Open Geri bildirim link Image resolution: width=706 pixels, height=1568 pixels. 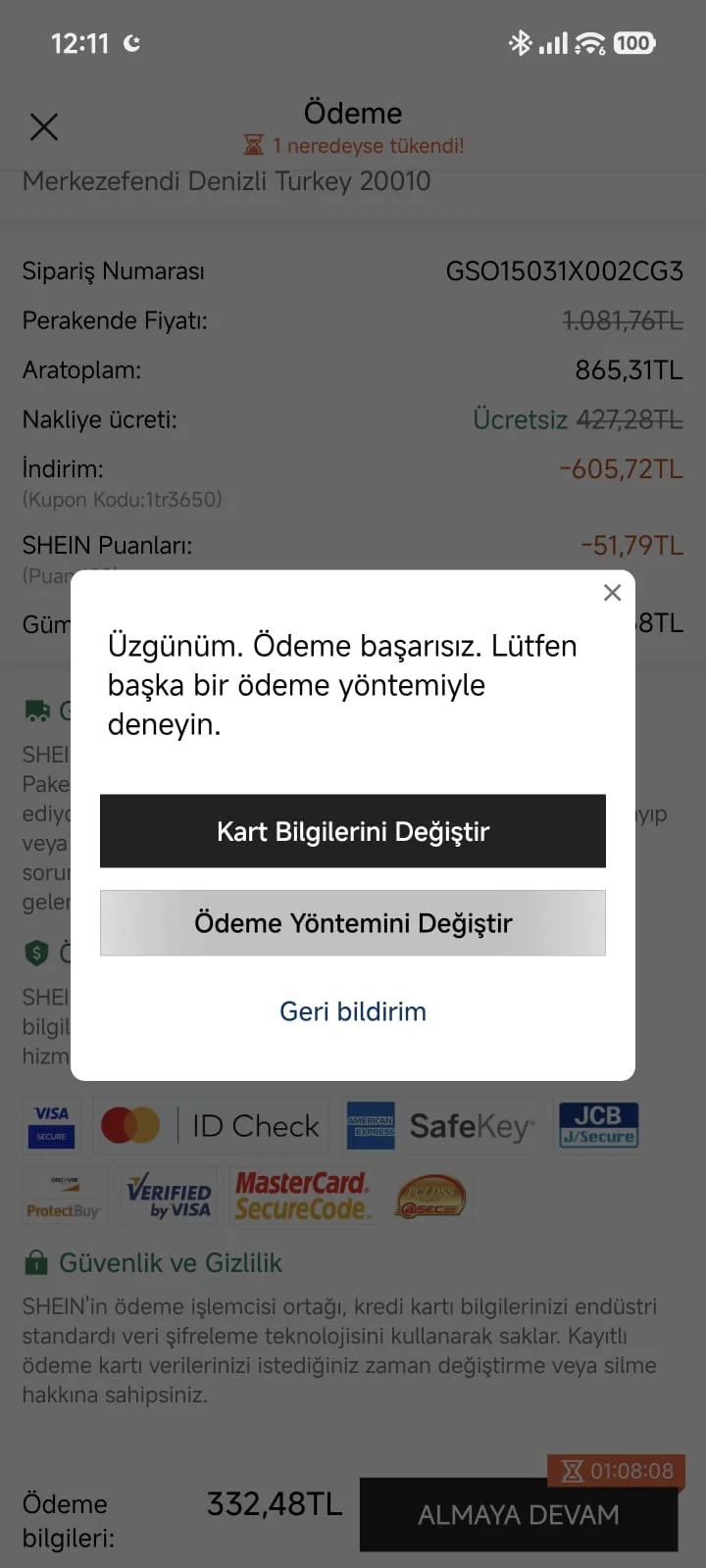tap(353, 1011)
